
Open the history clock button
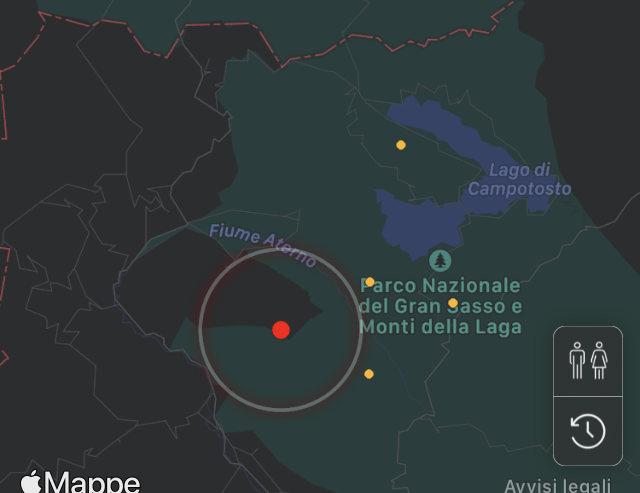click(588, 431)
